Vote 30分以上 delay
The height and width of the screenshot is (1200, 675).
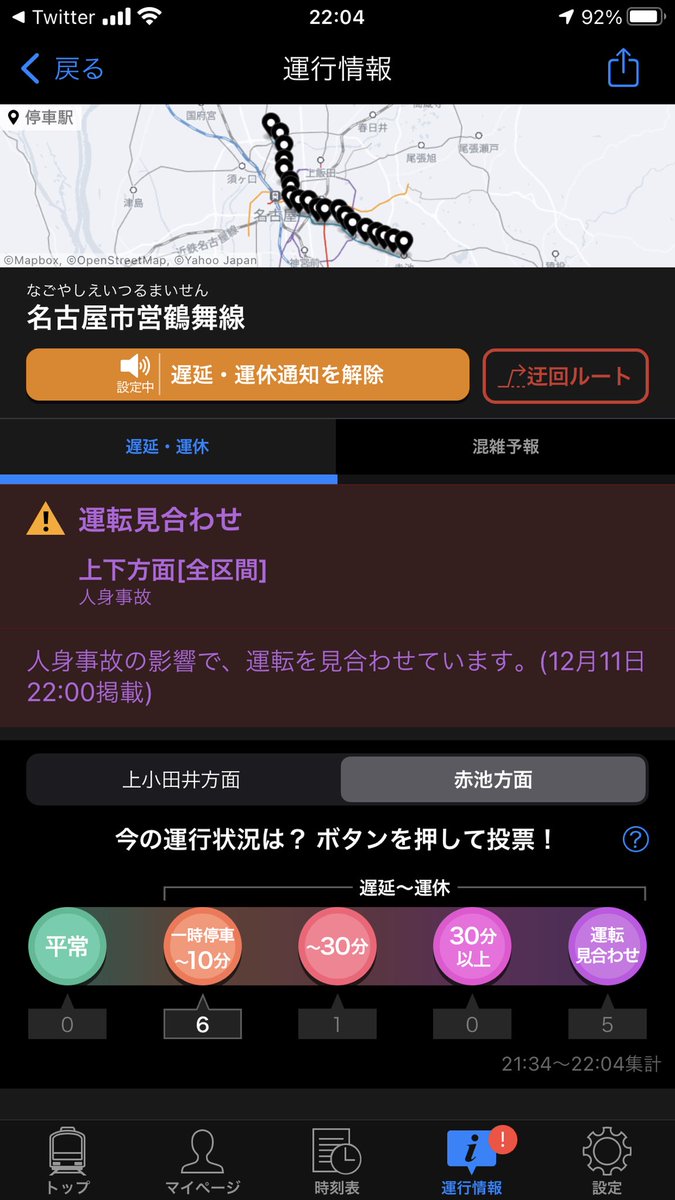point(472,946)
